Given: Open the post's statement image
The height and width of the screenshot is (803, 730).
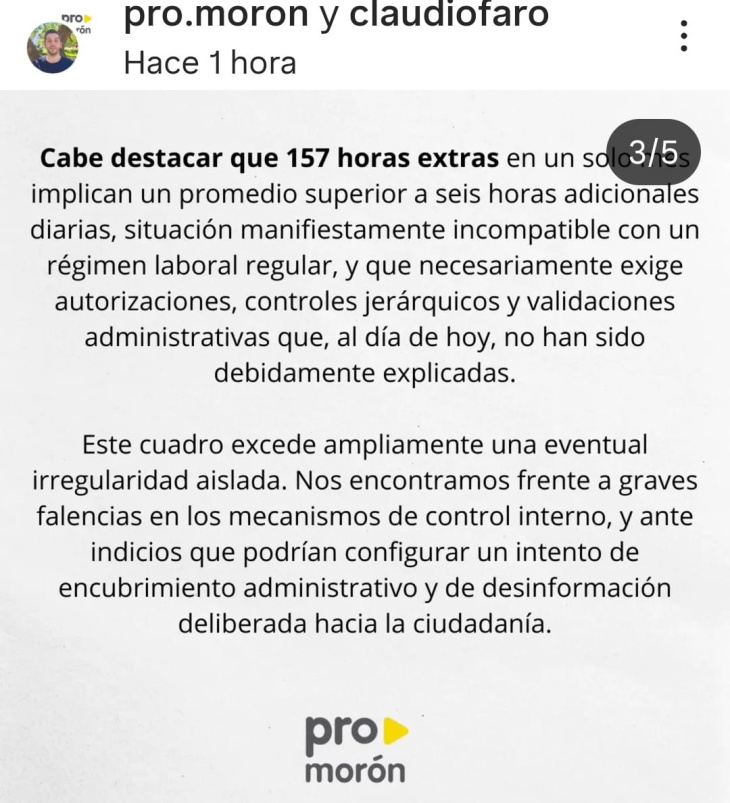Looking at the screenshot, I should coord(365,450).
